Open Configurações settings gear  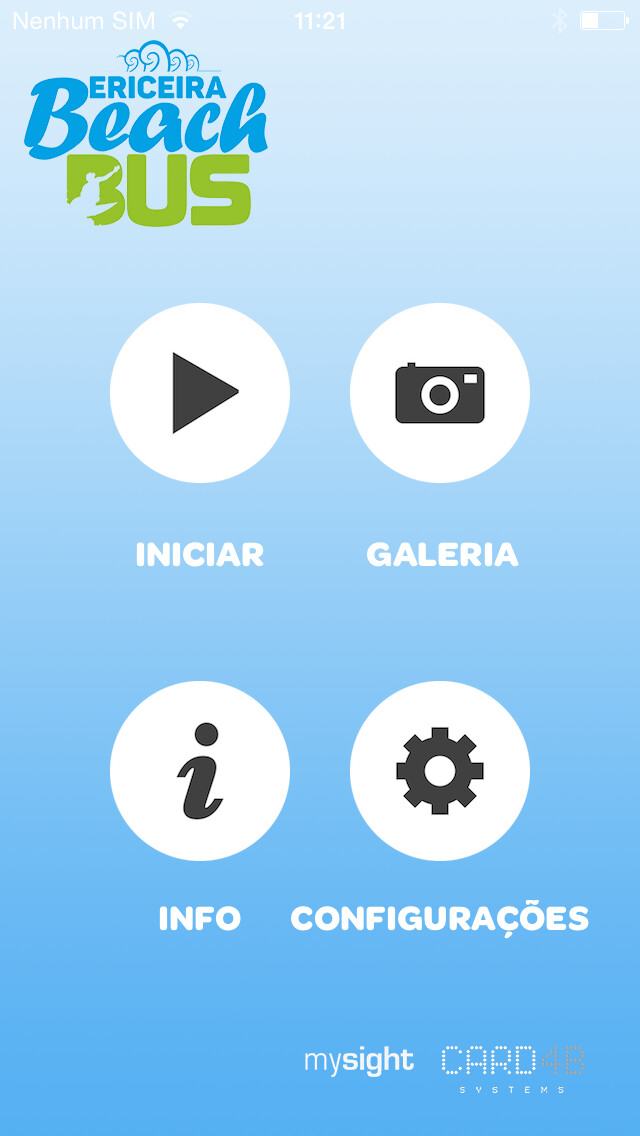tap(440, 771)
